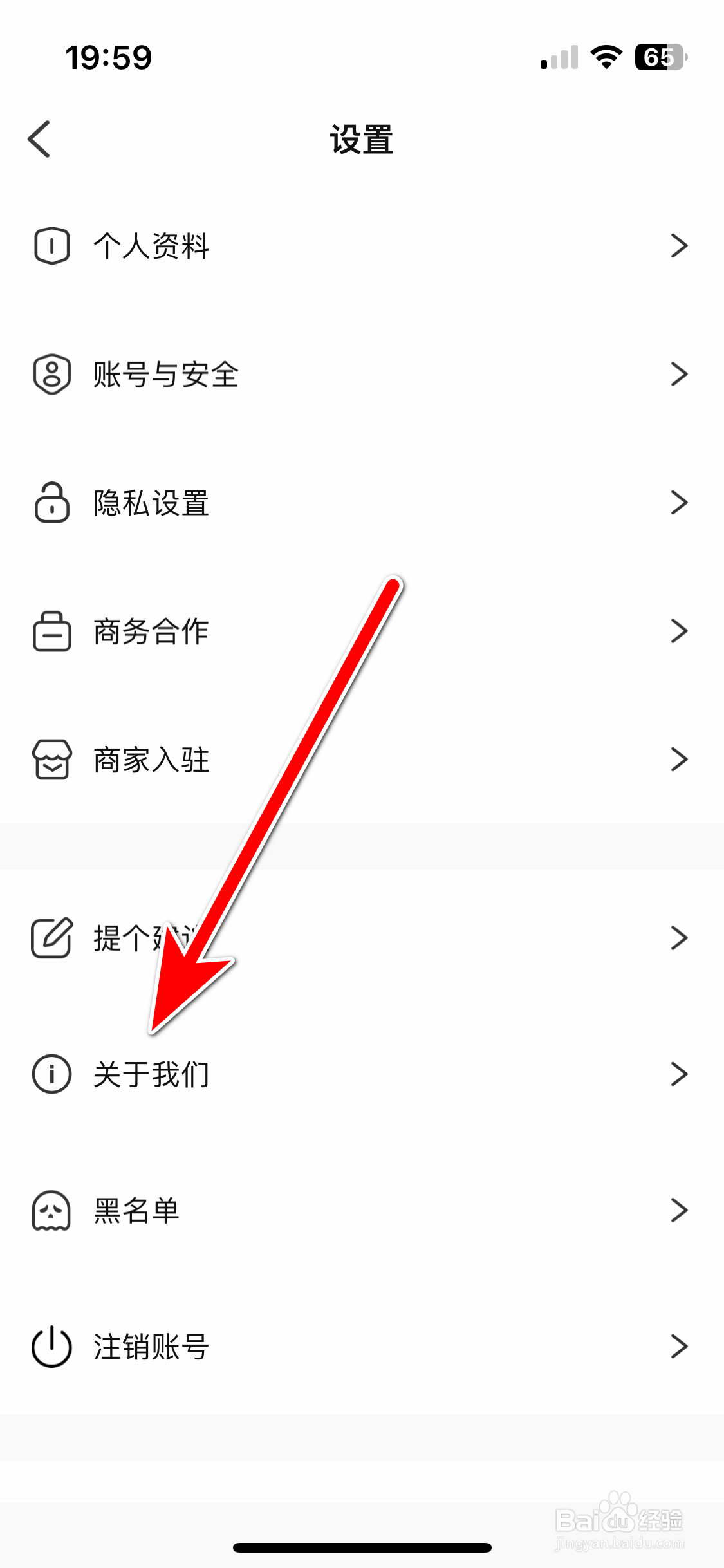
Task: Click the 注销账号 power icon
Action: point(51,1345)
